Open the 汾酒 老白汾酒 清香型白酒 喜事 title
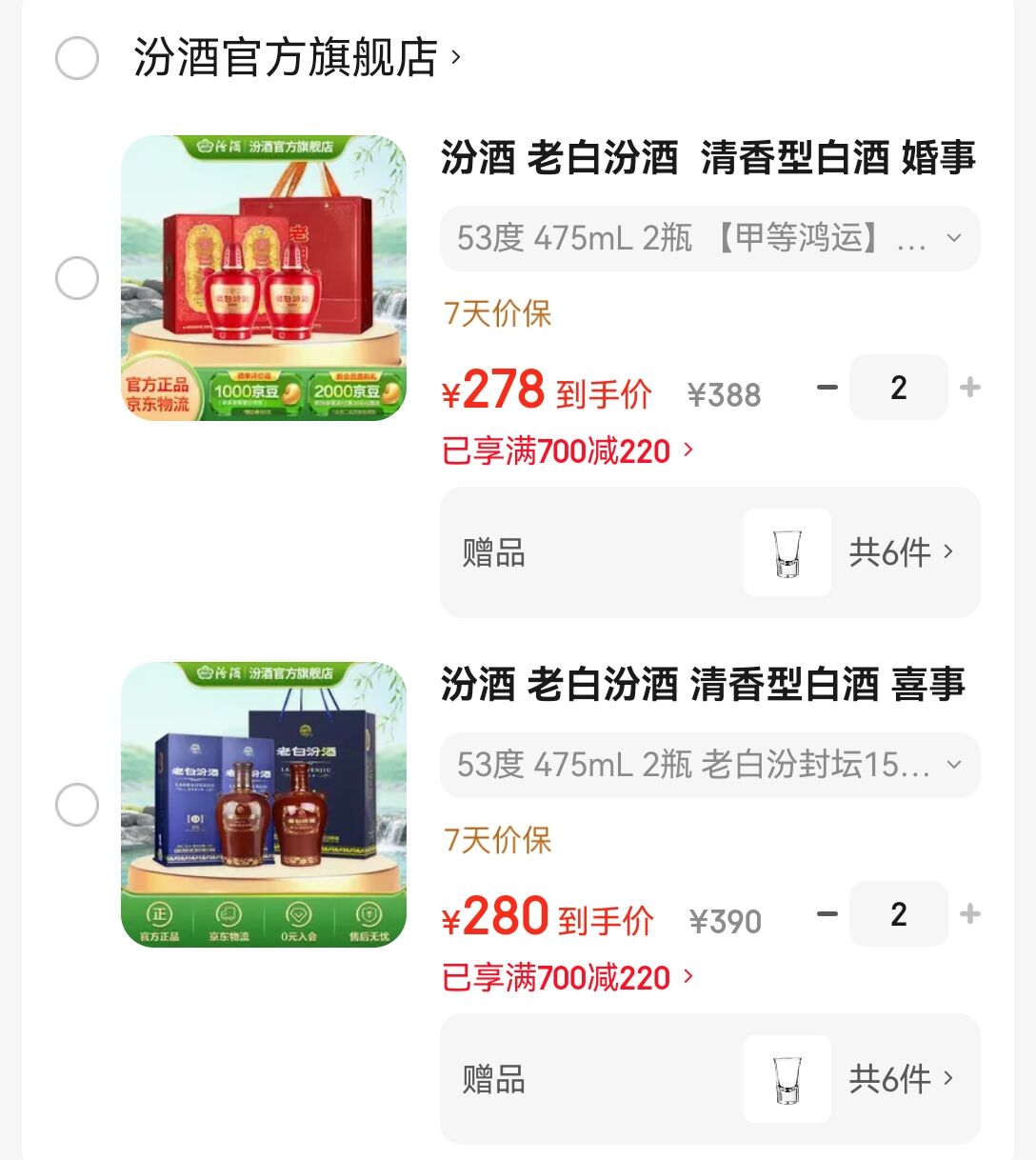 (x=703, y=685)
